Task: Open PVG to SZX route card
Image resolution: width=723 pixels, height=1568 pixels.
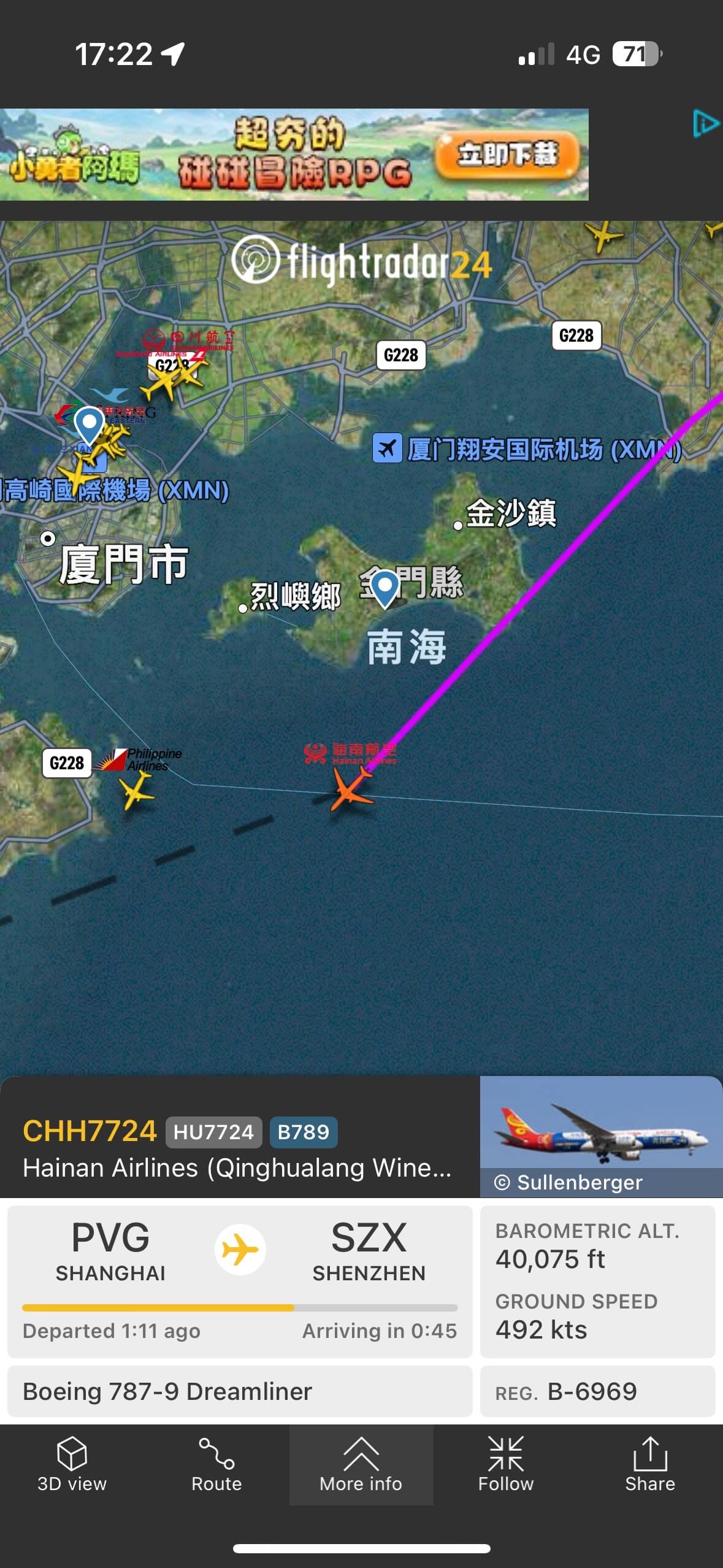Action: tap(240, 1281)
